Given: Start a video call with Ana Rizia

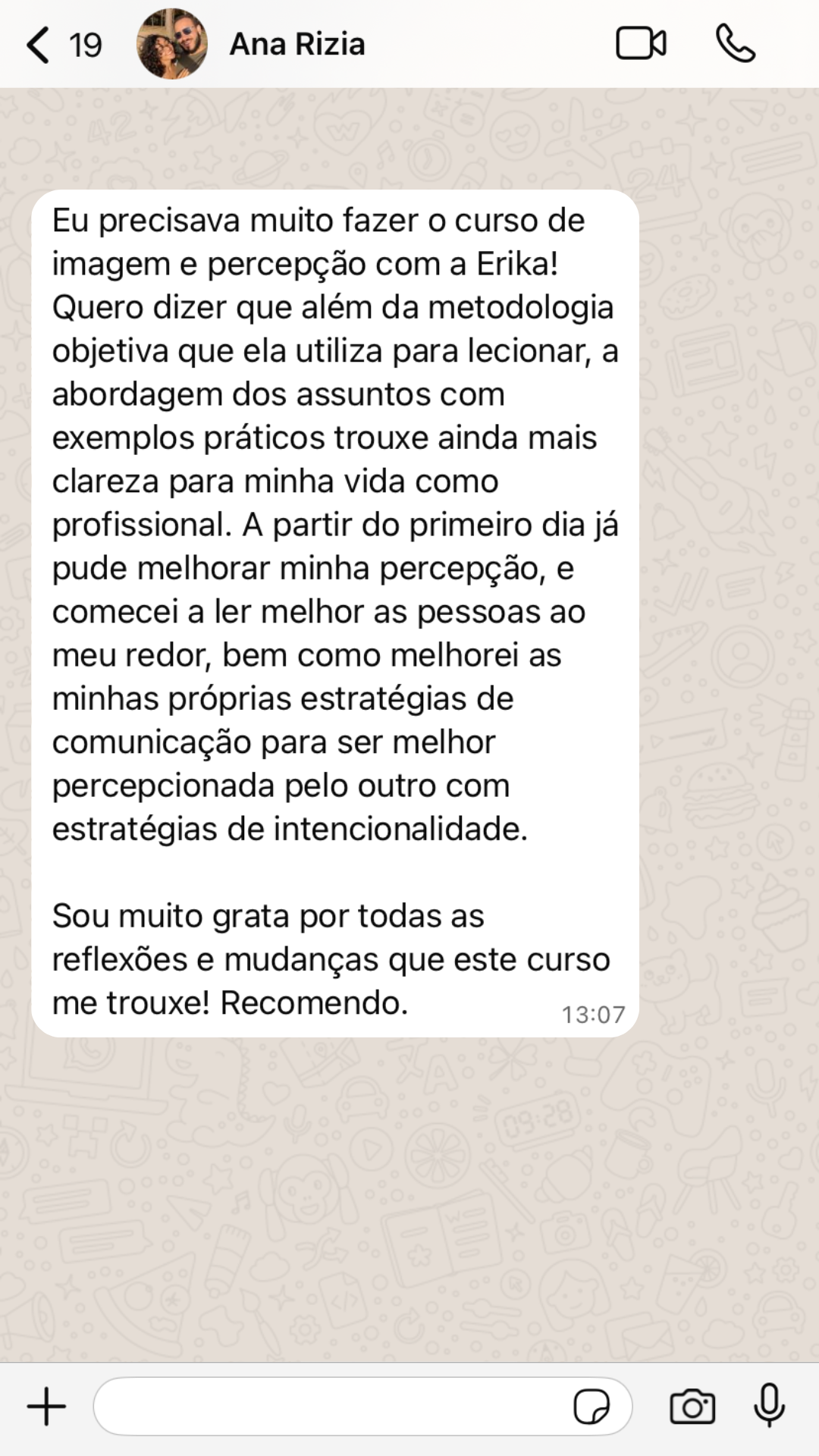Looking at the screenshot, I should tap(641, 44).
